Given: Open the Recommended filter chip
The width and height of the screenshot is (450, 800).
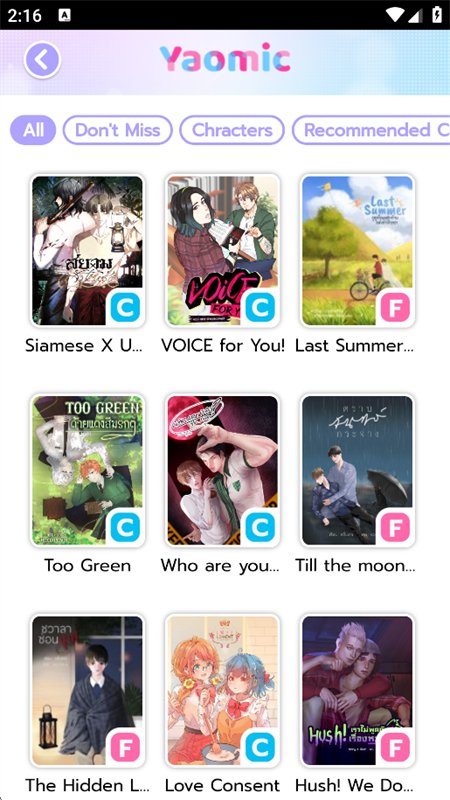Looking at the screenshot, I should click(x=371, y=130).
